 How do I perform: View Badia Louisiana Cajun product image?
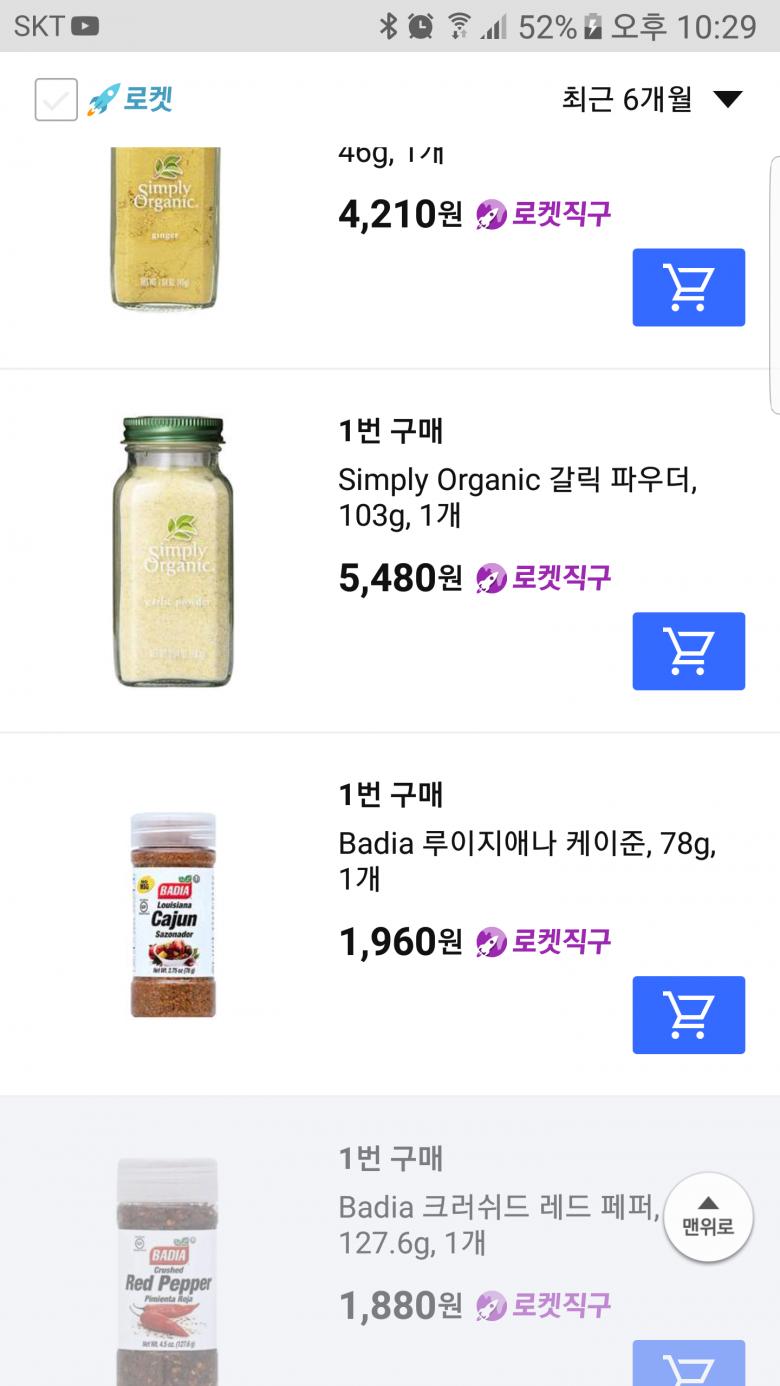click(x=173, y=914)
